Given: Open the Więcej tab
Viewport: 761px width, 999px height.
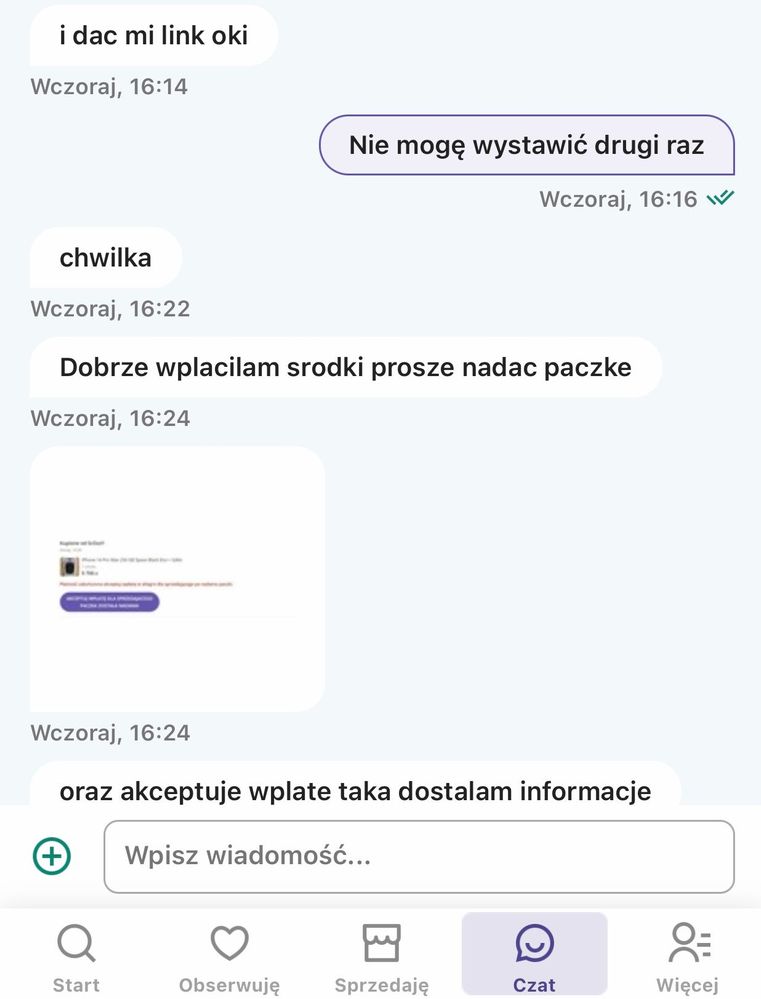Looking at the screenshot, I should (x=687, y=958).
